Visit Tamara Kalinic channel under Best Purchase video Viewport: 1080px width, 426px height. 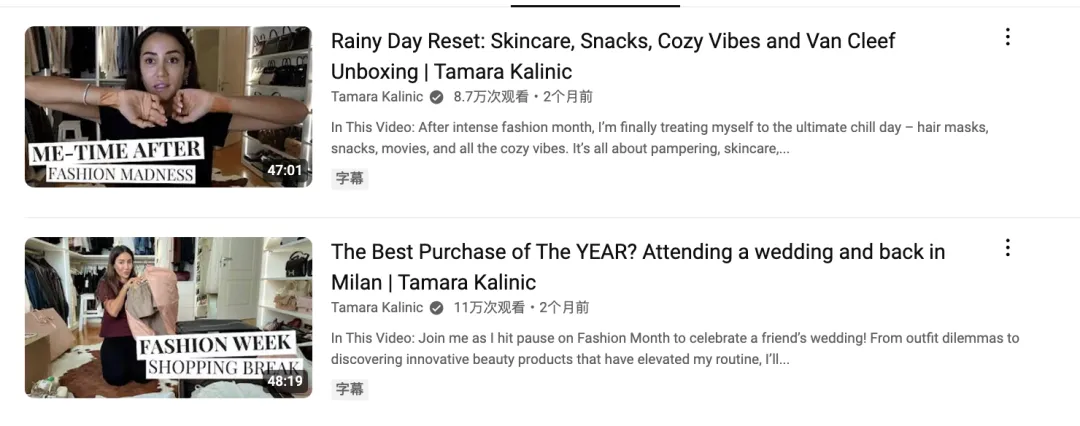(377, 307)
